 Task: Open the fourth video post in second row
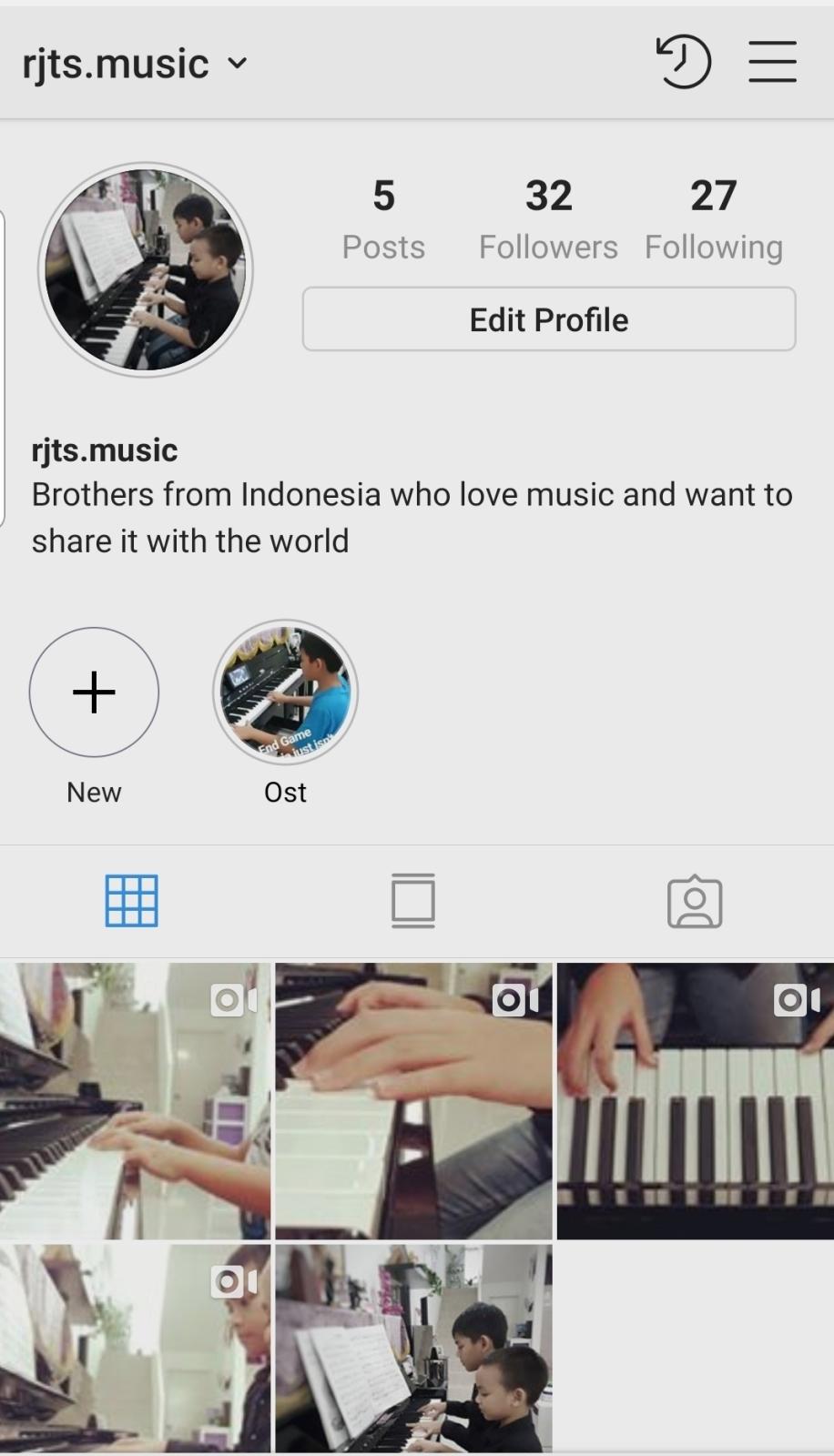click(x=135, y=1349)
